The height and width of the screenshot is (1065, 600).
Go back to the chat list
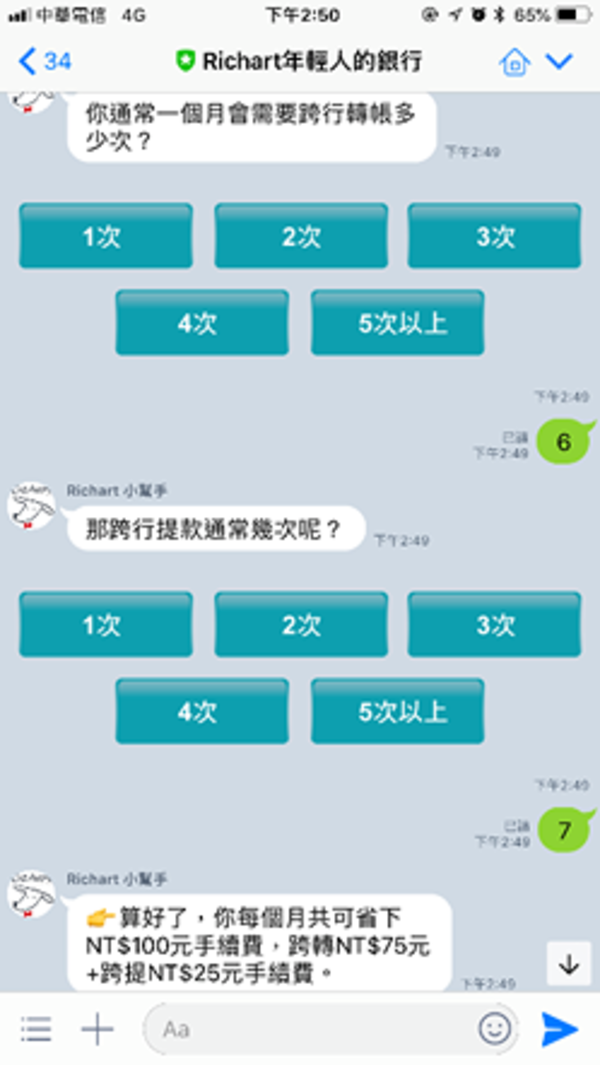coord(44,61)
